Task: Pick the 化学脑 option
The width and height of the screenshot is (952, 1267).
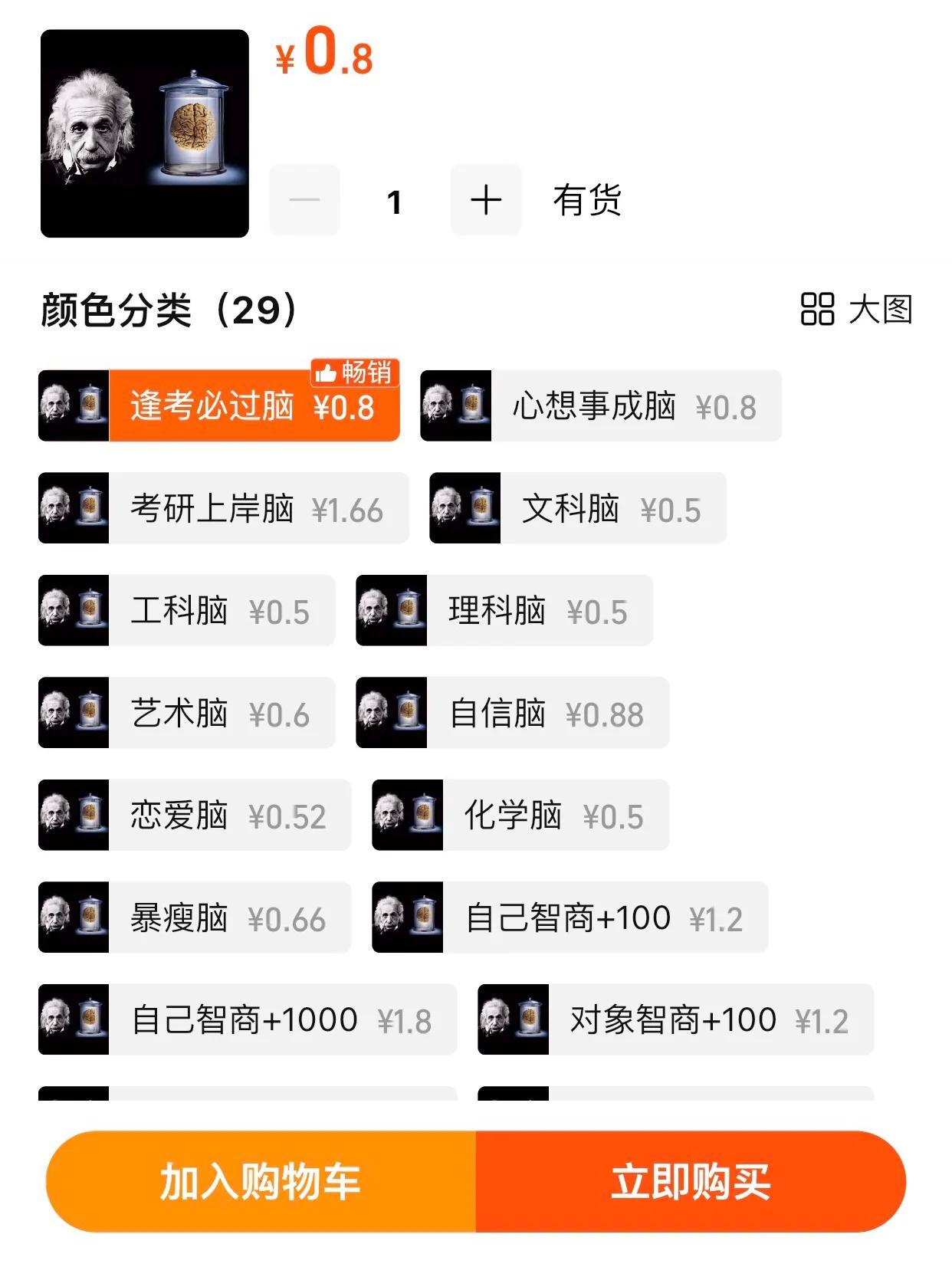Action: [520, 816]
